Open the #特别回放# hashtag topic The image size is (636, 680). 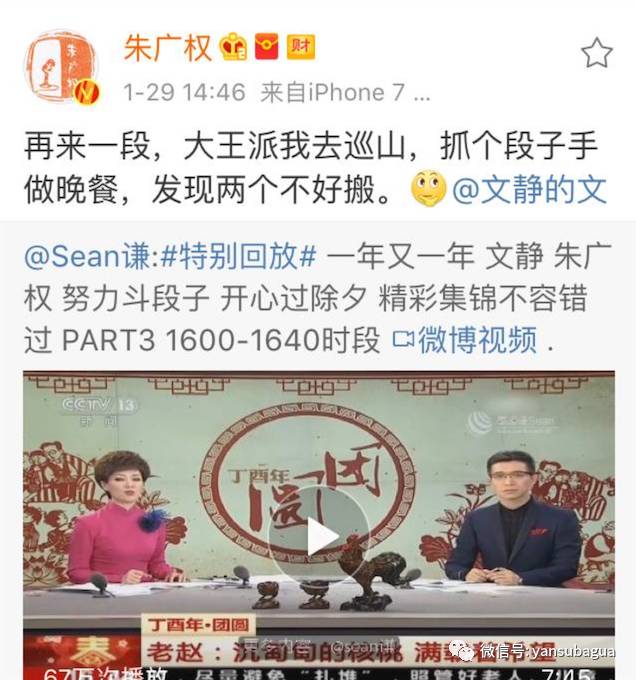tap(239, 256)
